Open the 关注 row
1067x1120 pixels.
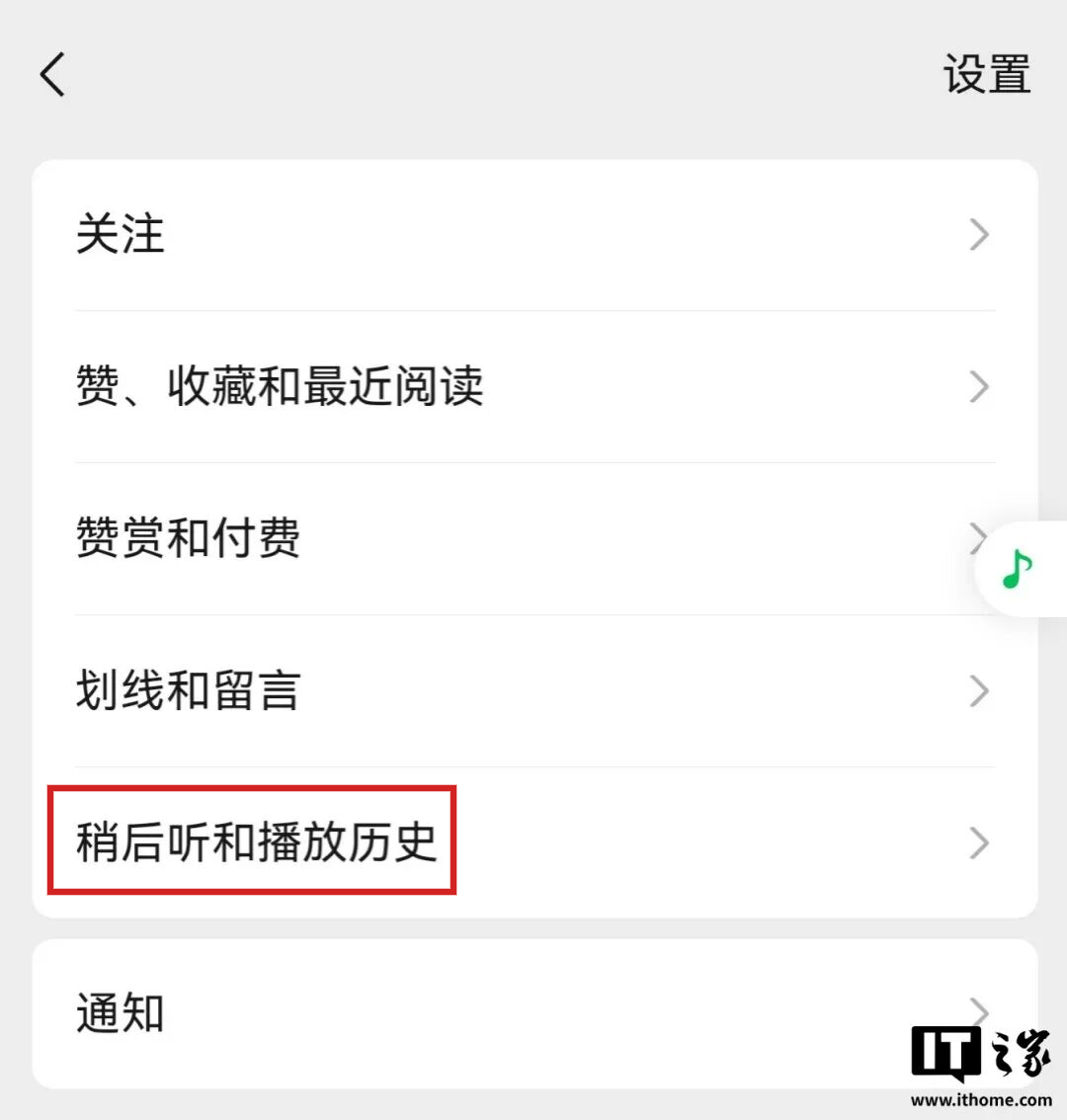533,235
